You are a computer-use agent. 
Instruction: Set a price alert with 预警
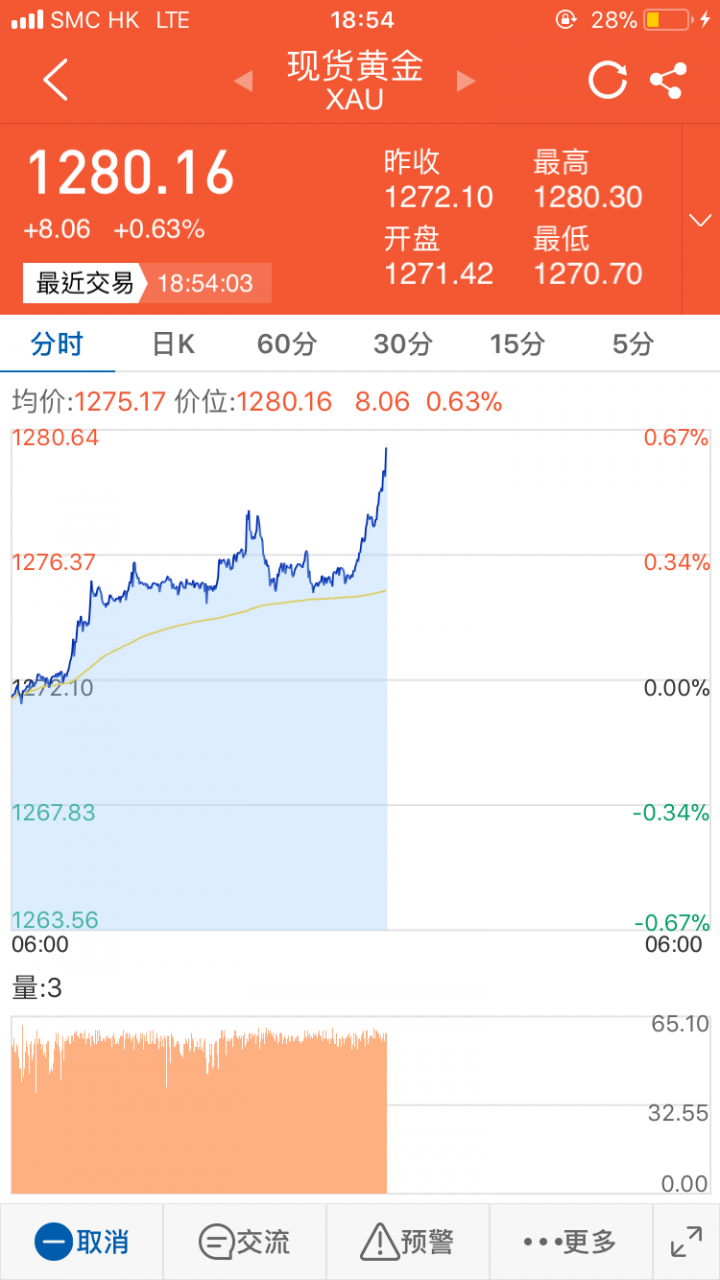tap(408, 1242)
